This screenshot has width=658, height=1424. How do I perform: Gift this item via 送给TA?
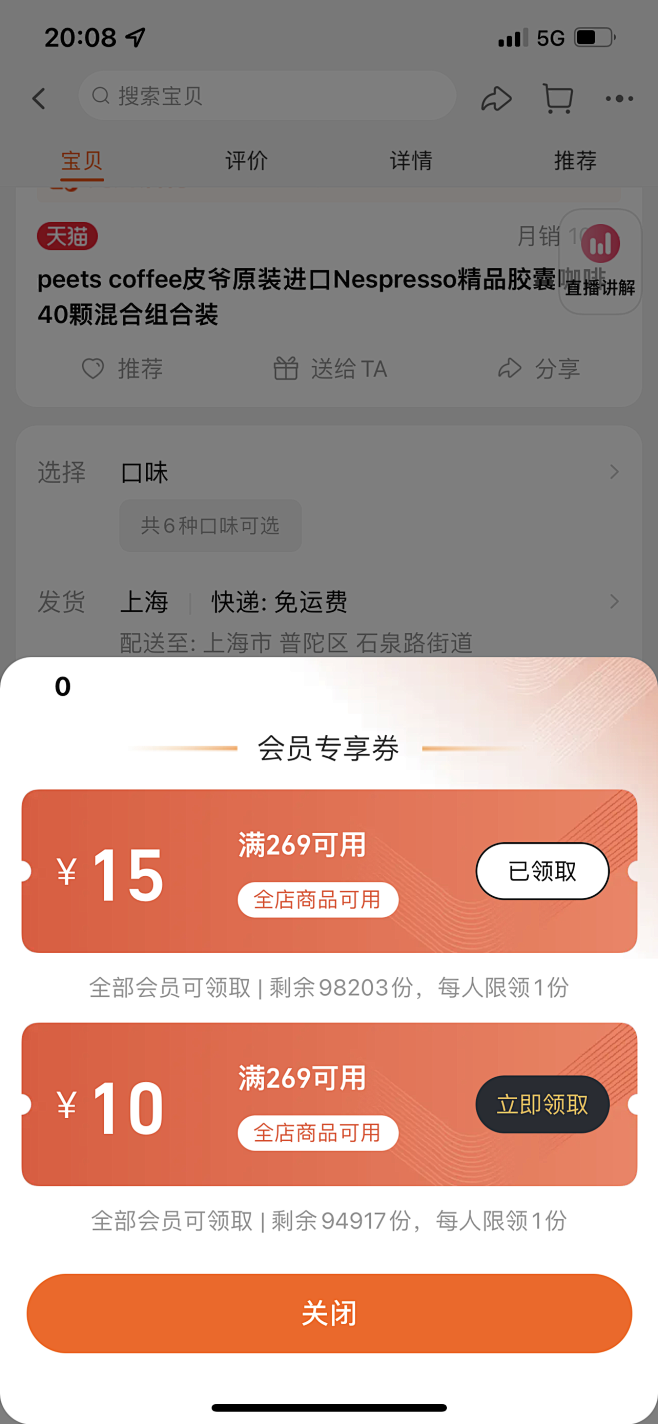330,369
